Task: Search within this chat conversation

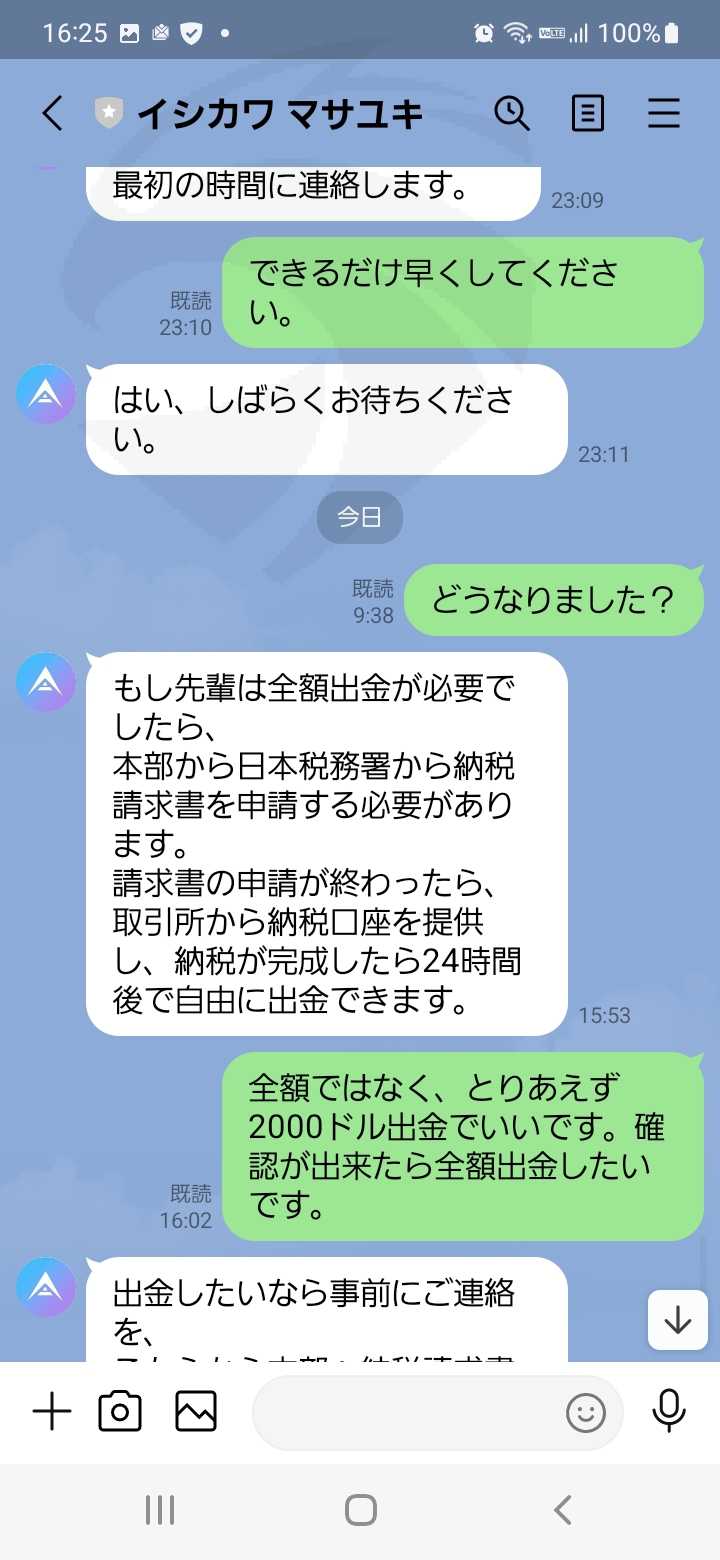Action: click(512, 113)
